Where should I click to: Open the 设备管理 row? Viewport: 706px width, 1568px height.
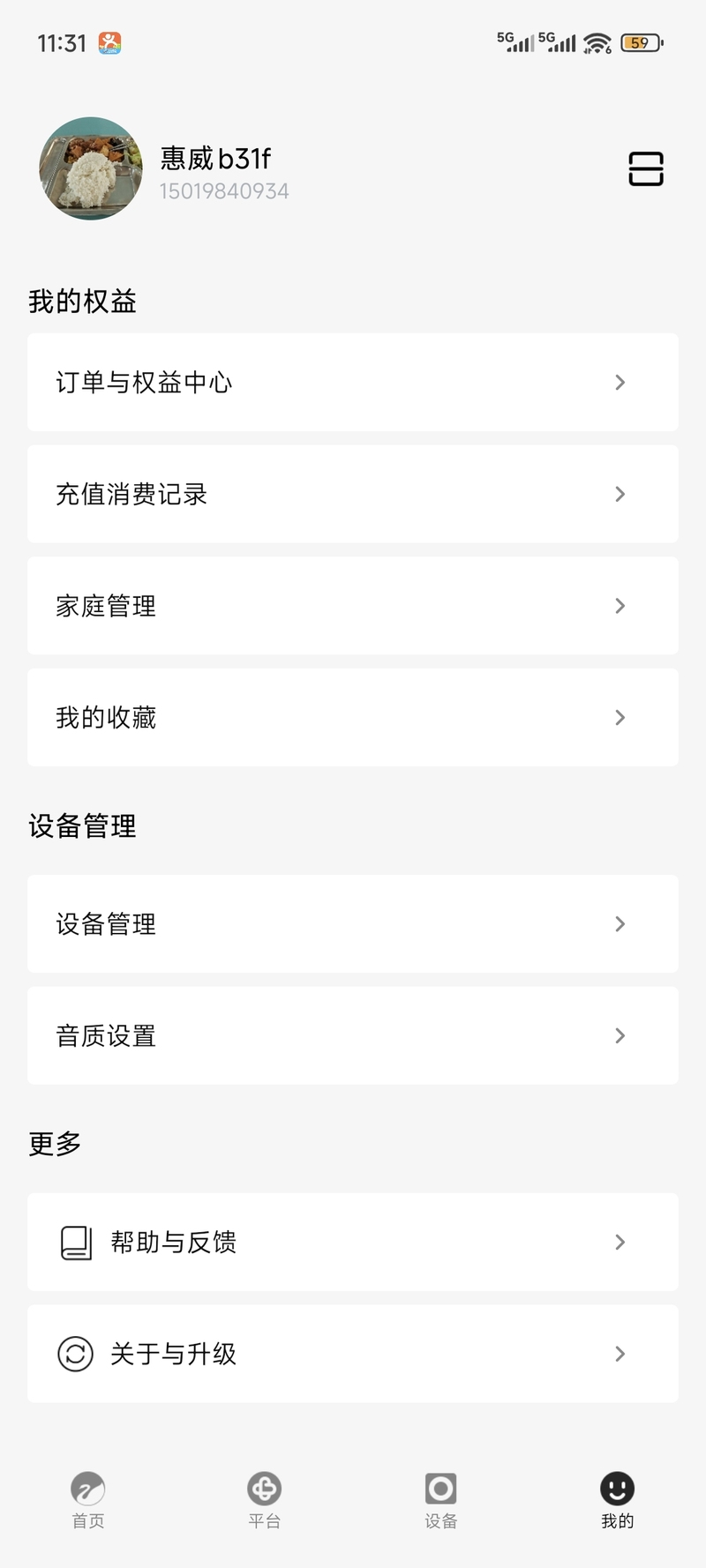click(353, 924)
